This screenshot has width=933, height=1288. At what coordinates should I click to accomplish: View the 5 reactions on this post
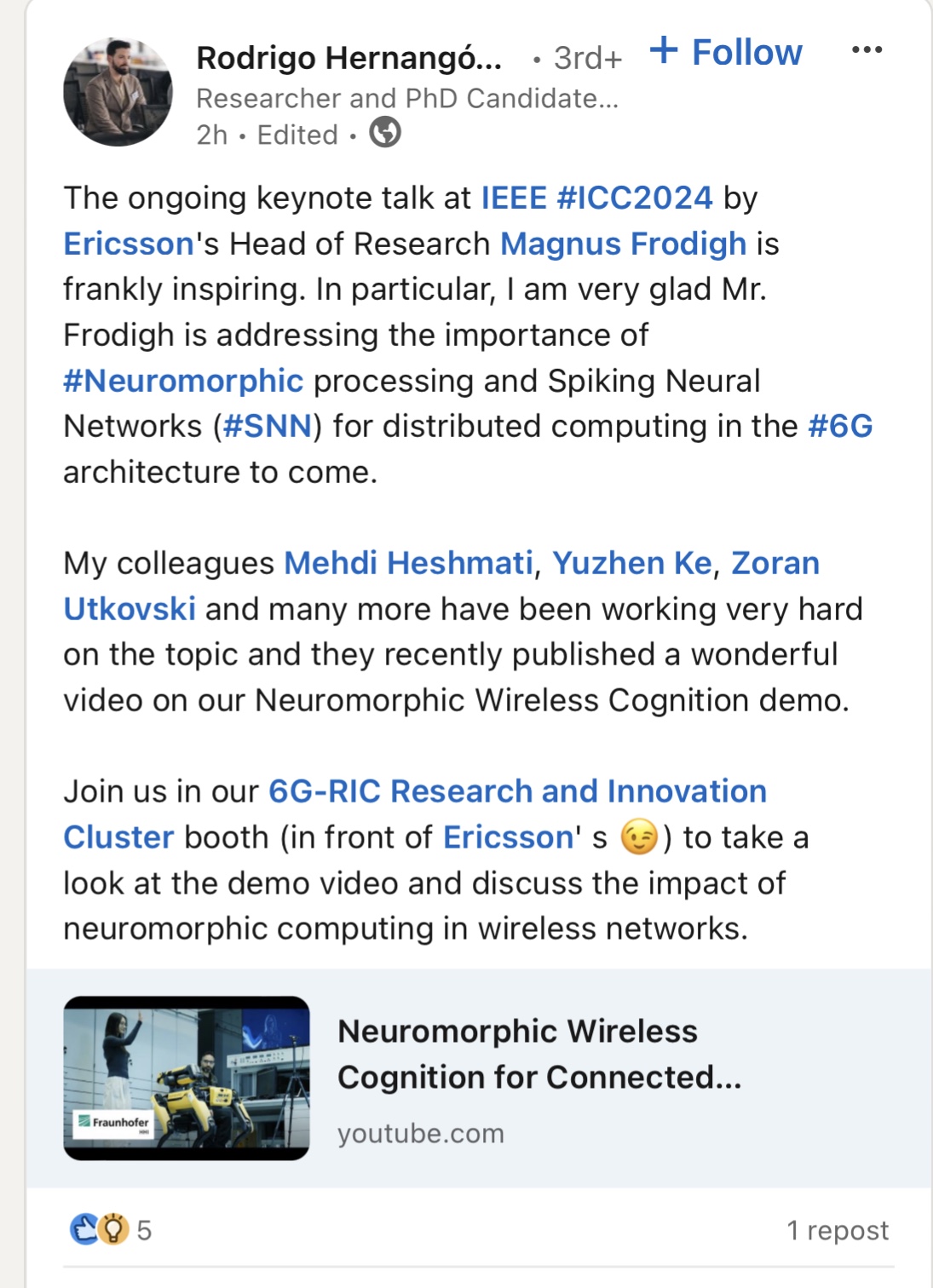[x=111, y=1230]
